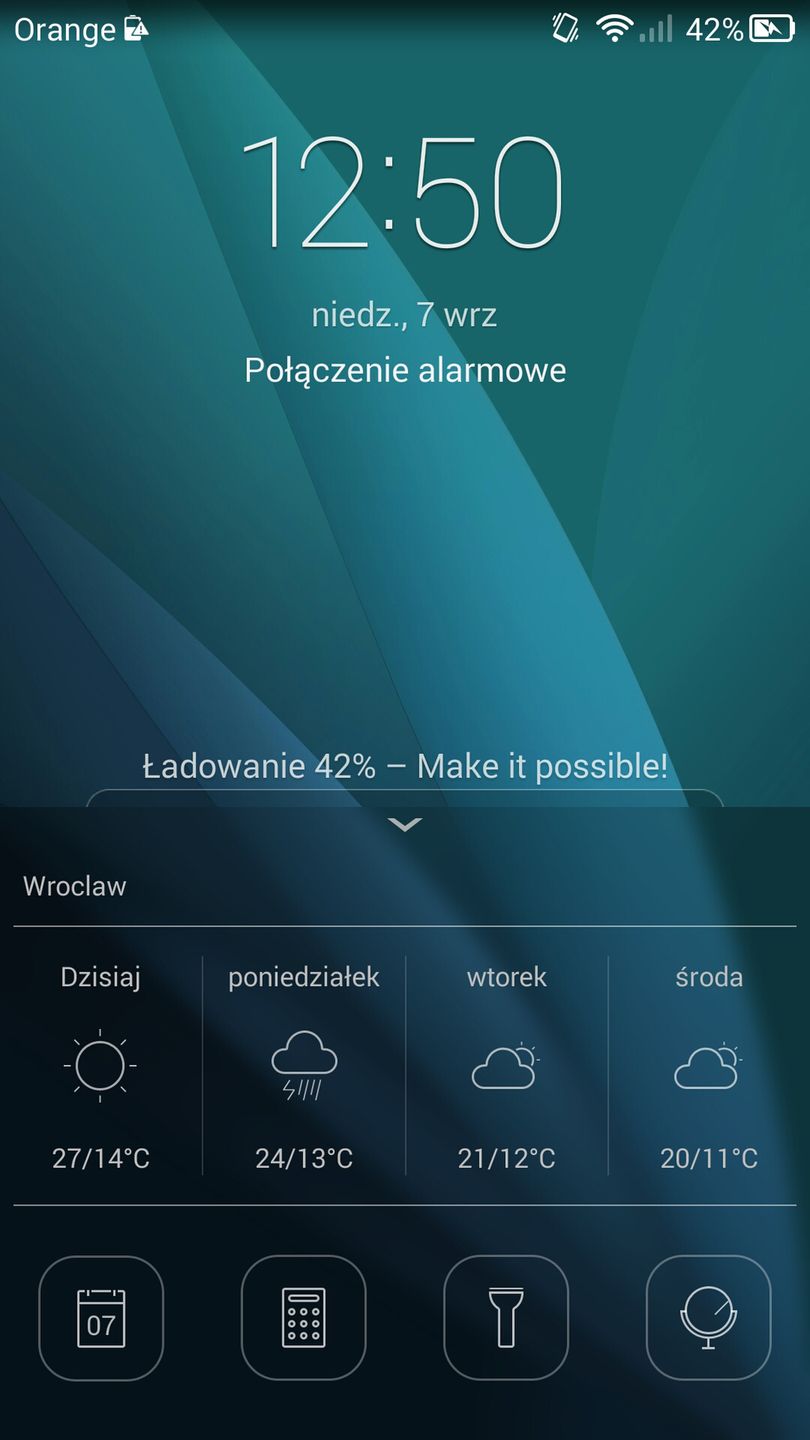Image resolution: width=810 pixels, height=1440 pixels.
Task: Collapse the panel with the down chevron
Action: coord(405,825)
